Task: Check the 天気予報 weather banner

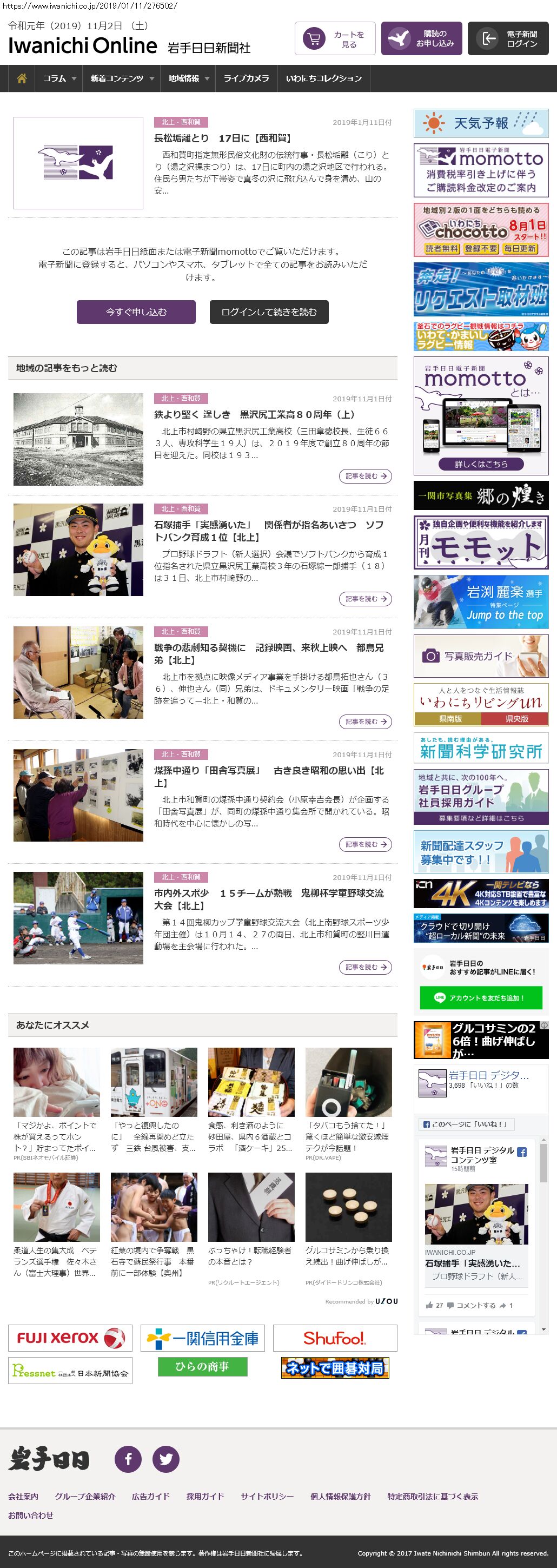Action: pyautogui.click(x=481, y=123)
